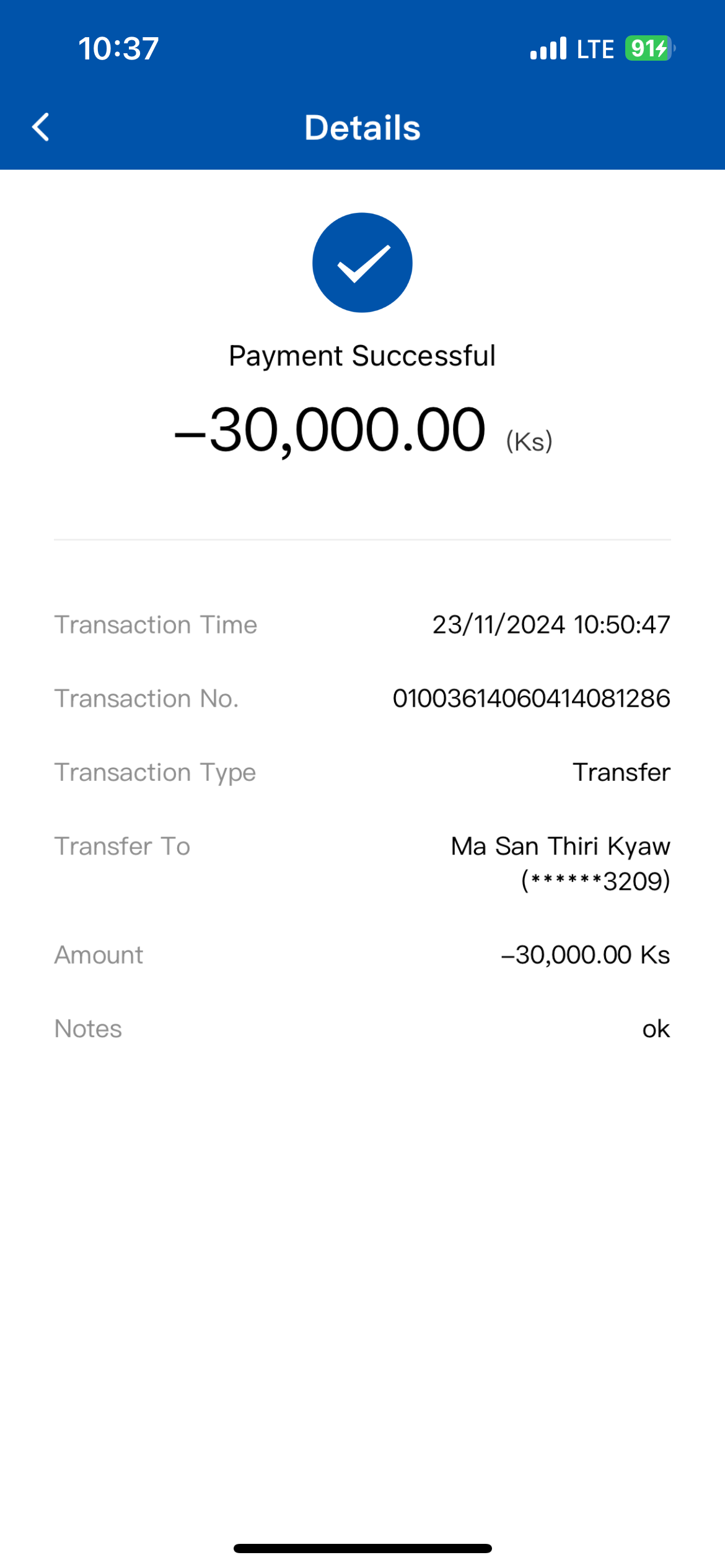725x1568 pixels.
Task: Go back from the Details screen
Action: [41, 128]
